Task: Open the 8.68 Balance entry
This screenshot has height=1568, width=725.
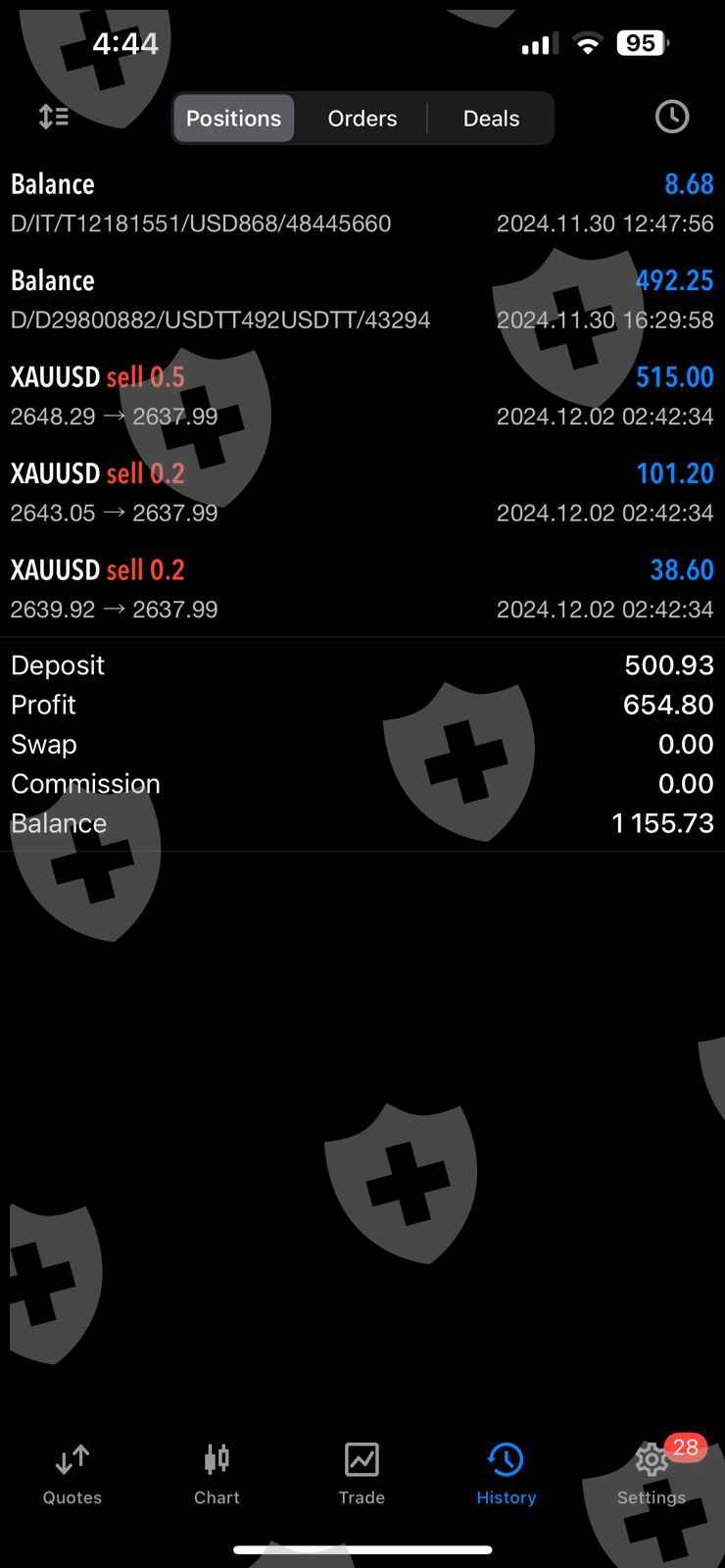Action: (362, 203)
